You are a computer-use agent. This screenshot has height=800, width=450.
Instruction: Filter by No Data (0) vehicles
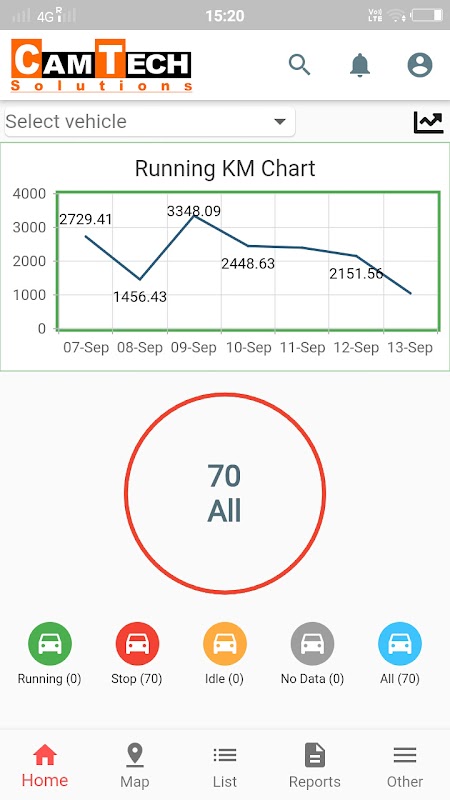pos(312,655)
